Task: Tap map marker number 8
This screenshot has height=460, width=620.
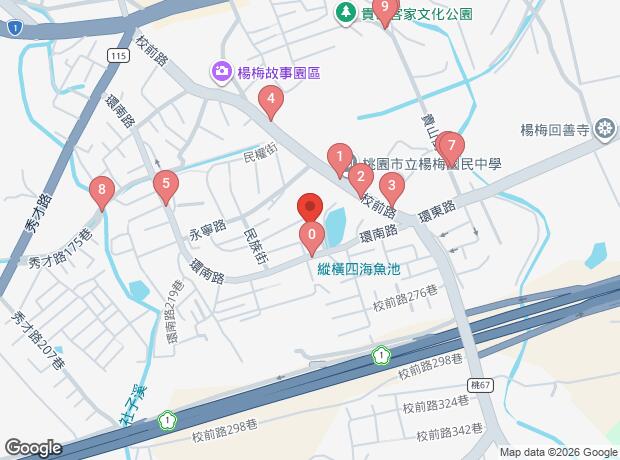Action: 99,188
